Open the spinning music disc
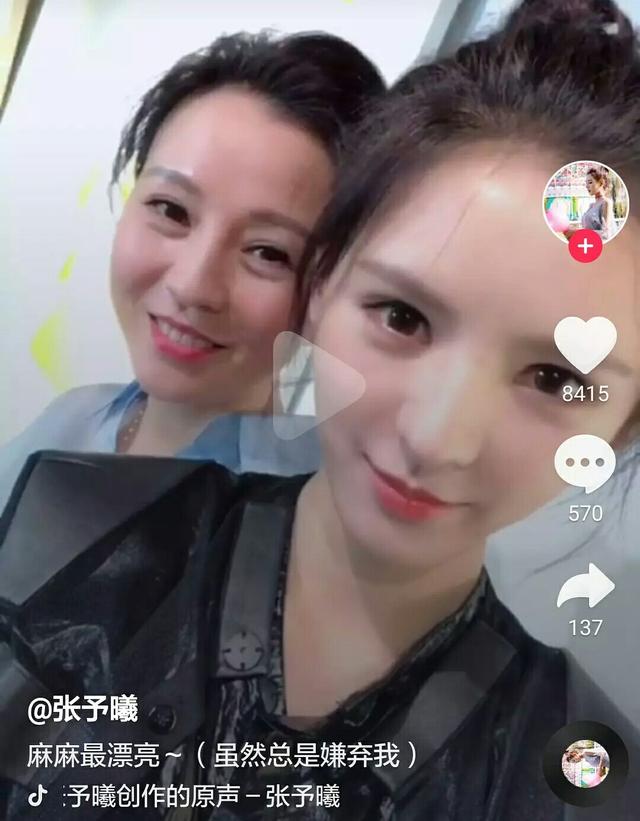 (585, 763)
